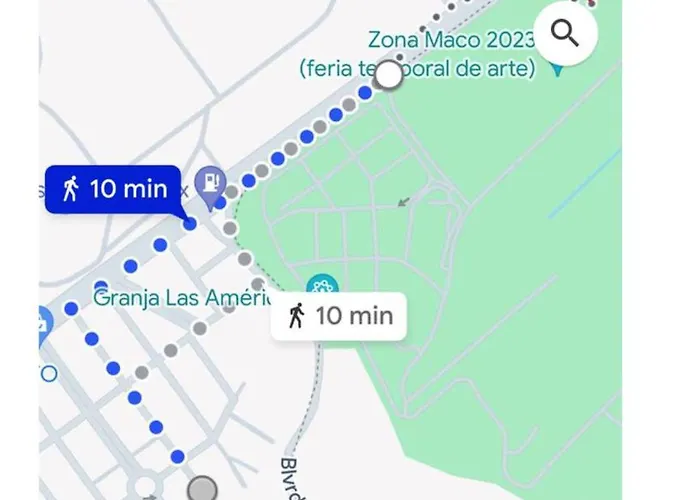The height and width of the screenshot is (500, 700).
Task: Choose the alternate white 10 min route
Action: pos(340,317)
